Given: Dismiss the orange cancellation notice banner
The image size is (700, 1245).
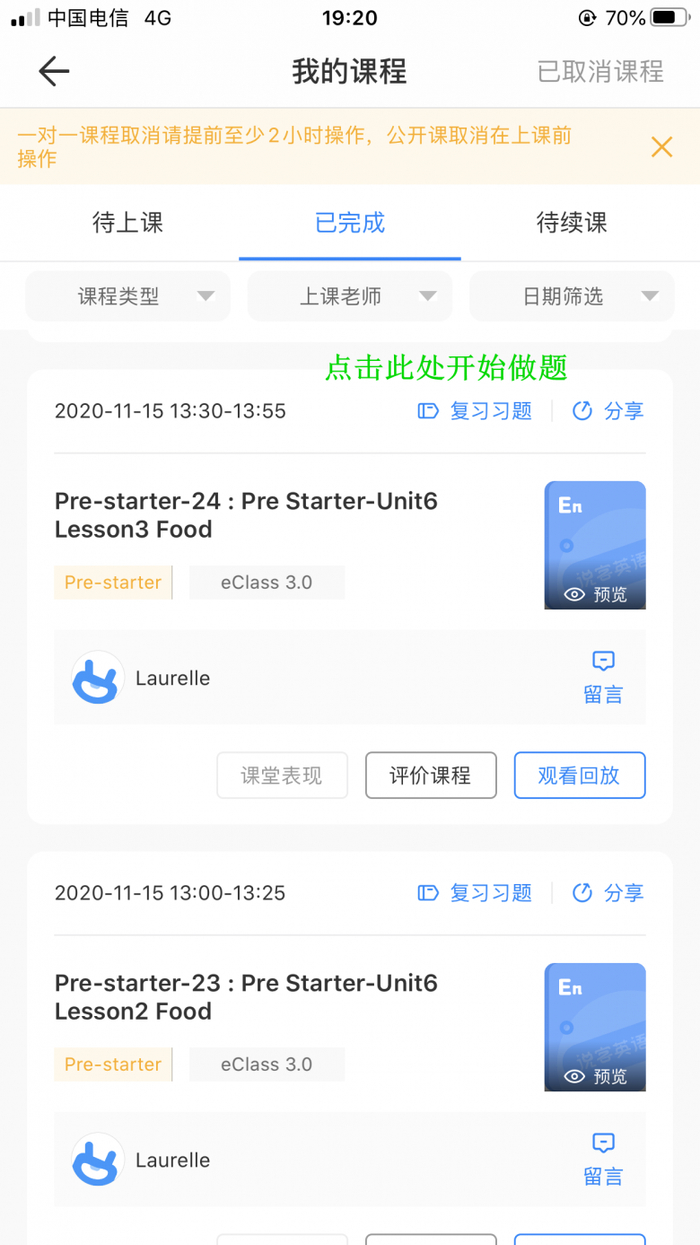Looking at the screenshot, I should (x=661, y=148).
